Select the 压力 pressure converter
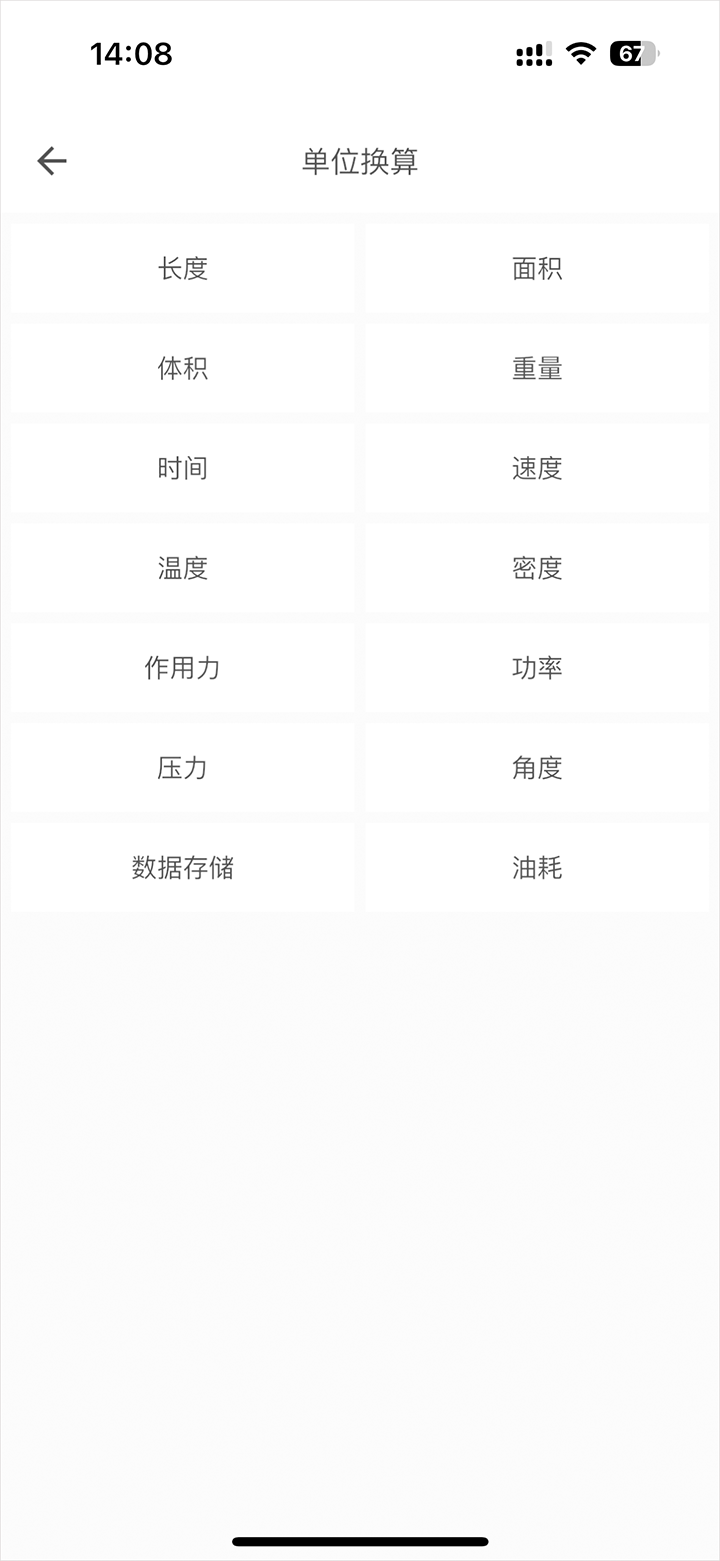 point(183,768)
